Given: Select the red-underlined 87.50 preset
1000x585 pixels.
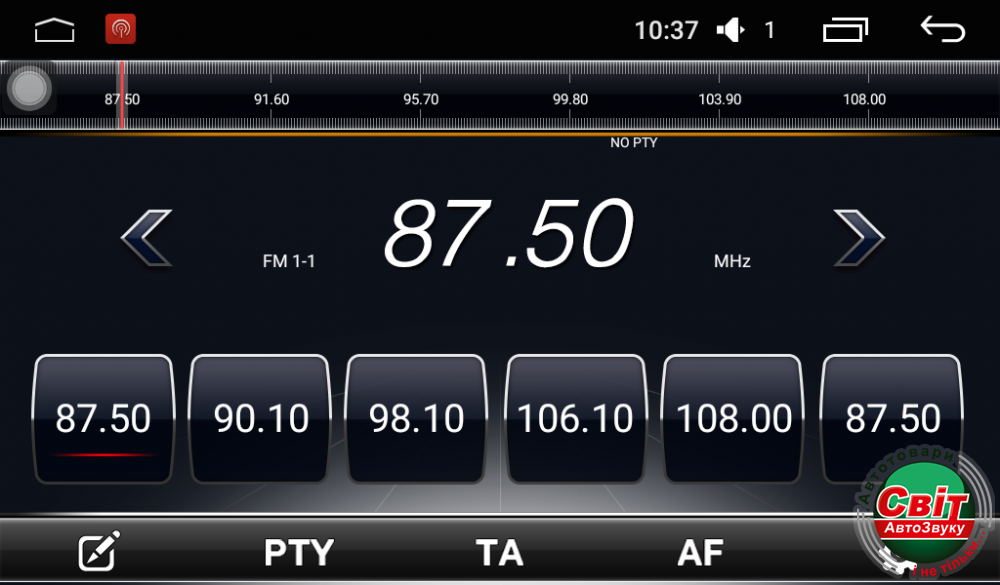Looking at the screenshot, I should 103,418.
